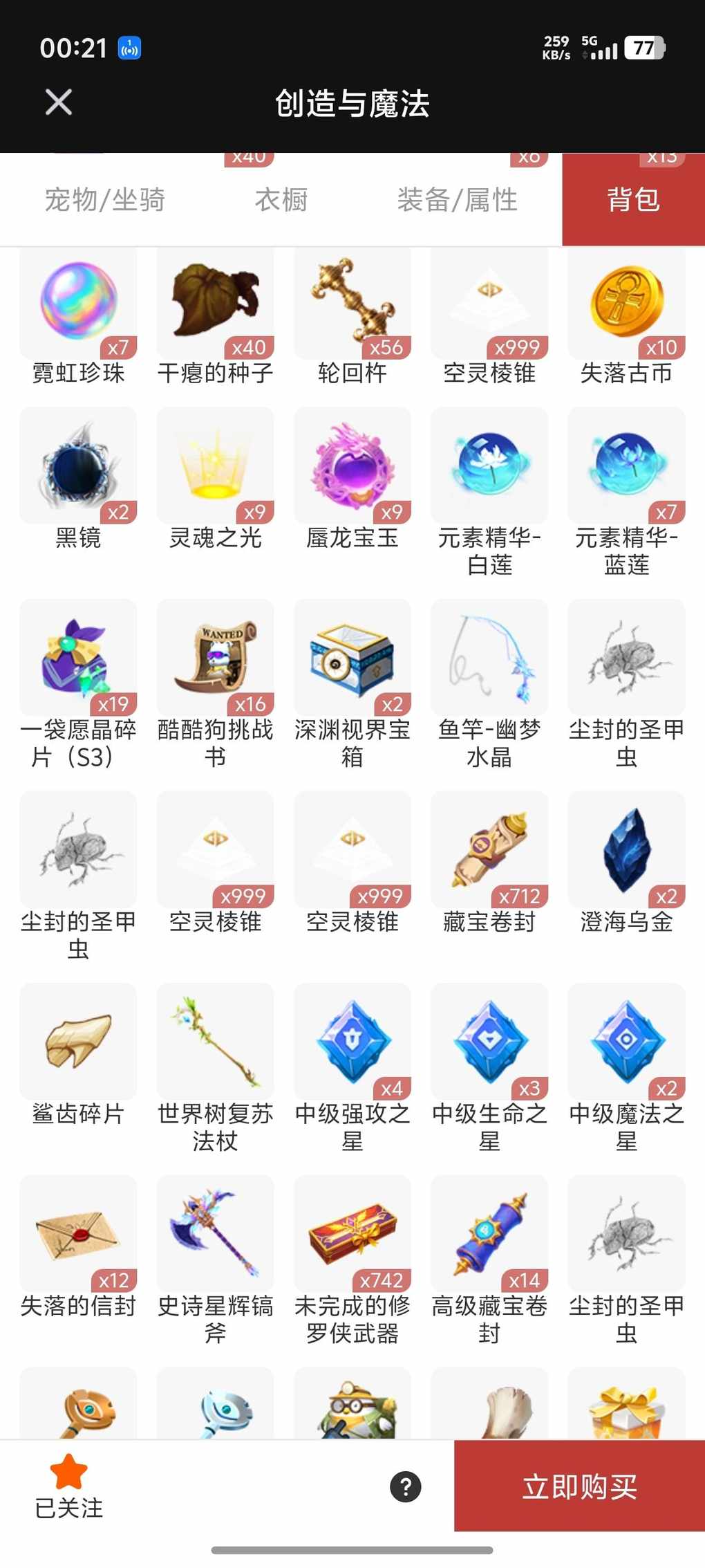The image size is (705, 1568).
Task: Select the 黑镜 item
Action: (x=78, y=467)
